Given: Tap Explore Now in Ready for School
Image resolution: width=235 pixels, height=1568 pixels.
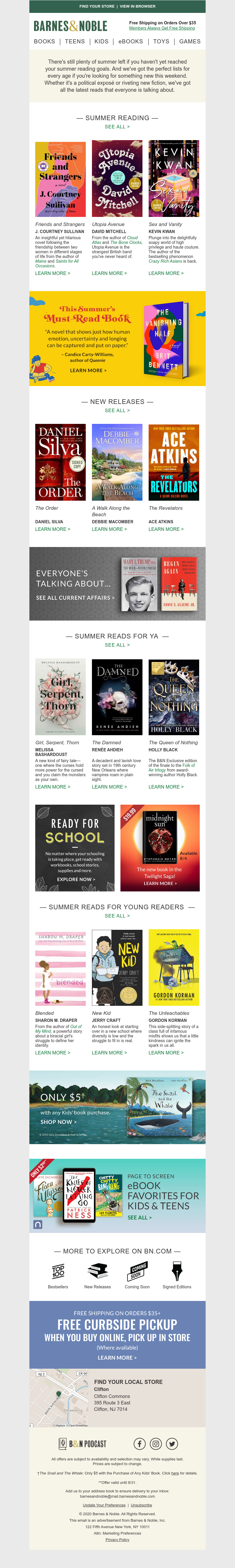Looking at the screenshot, I should pyautogui.click(x=75, y=879).
